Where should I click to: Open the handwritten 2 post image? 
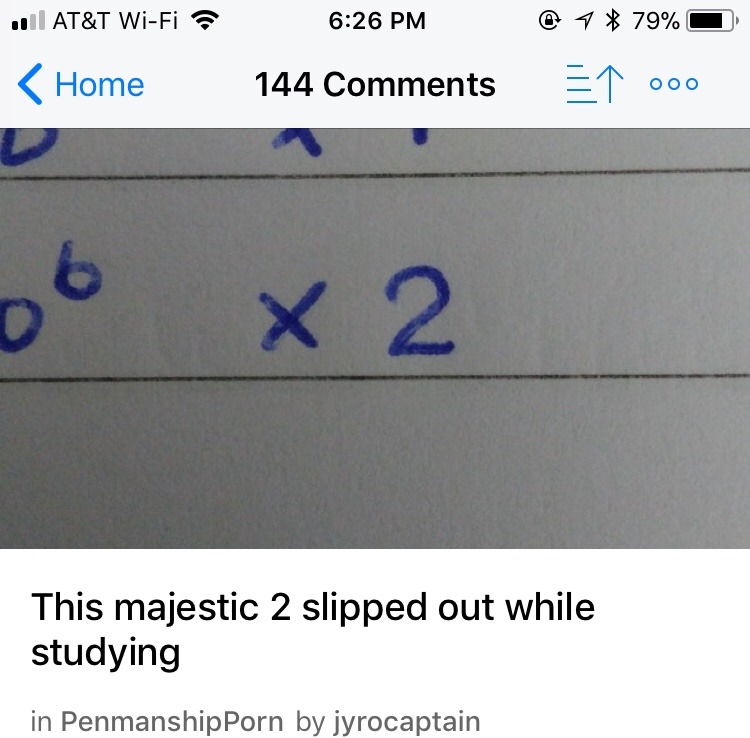click(x=375, y=338)
